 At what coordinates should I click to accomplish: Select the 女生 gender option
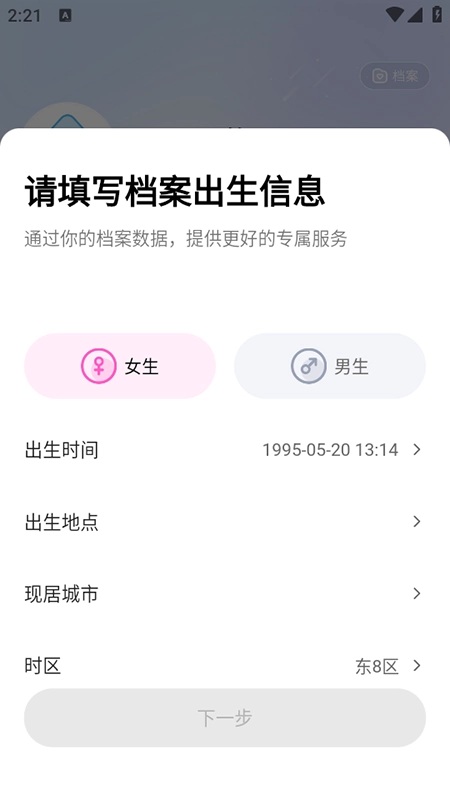coord(120,366)
